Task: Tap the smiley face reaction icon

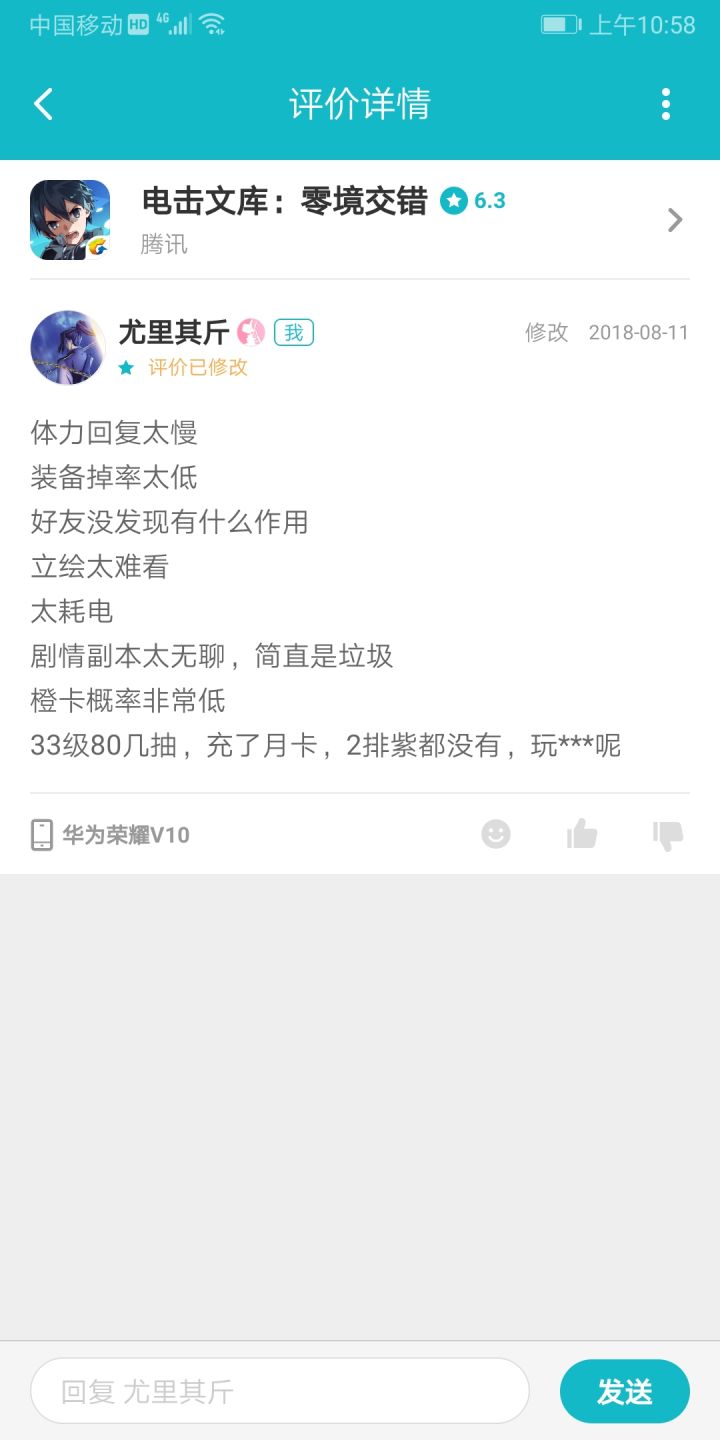Action: 496,834
